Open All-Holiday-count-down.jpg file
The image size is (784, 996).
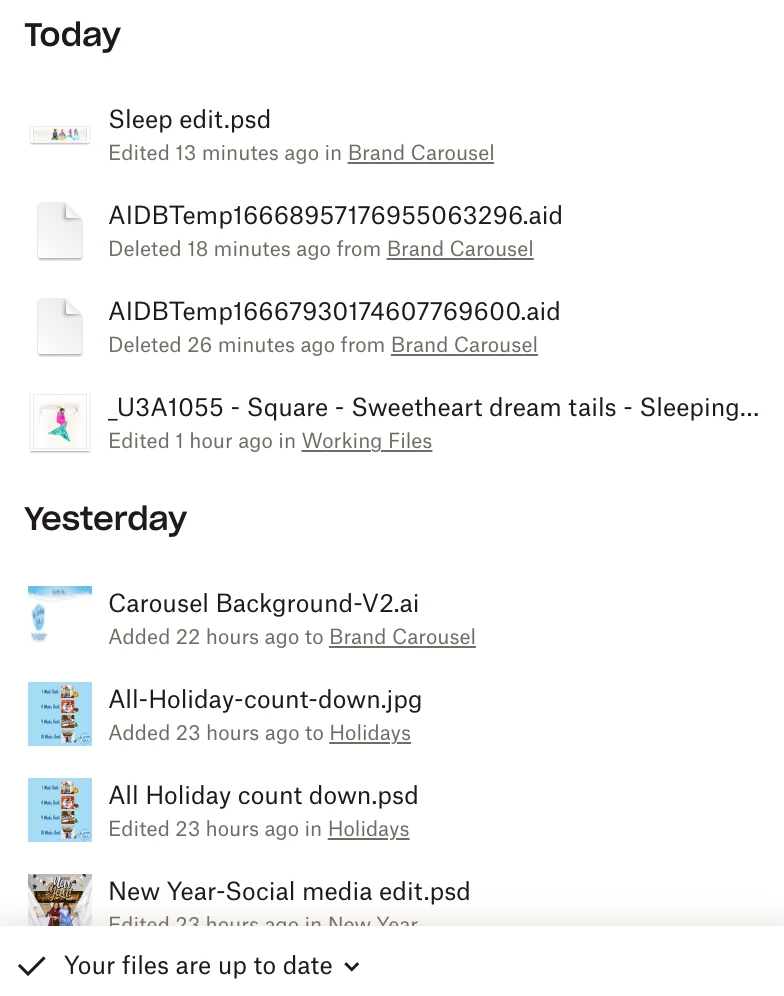pos(265,700)
